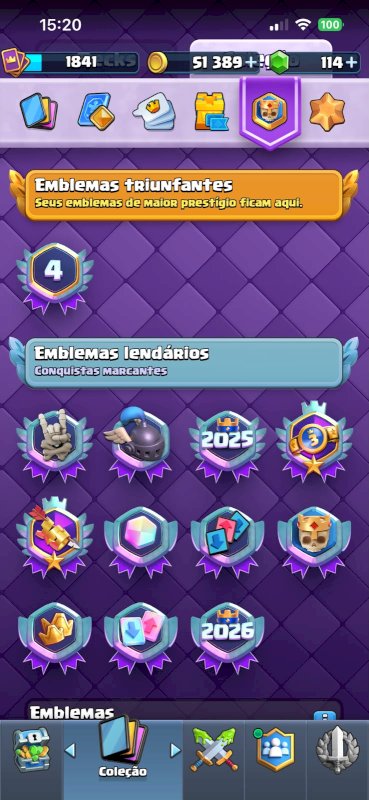The image size is (369, 800).
Task: Open the skeleton hand legendary badge
Action: tap(55, 443)
